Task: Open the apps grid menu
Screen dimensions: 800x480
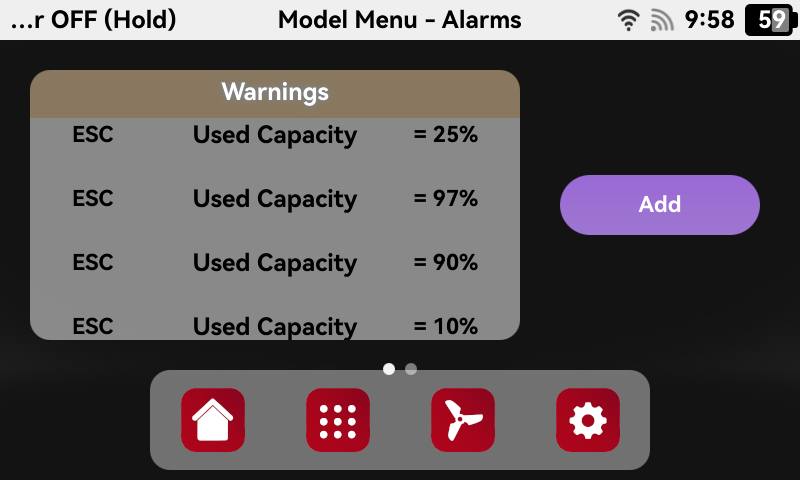Action: (x=338, y=420)
